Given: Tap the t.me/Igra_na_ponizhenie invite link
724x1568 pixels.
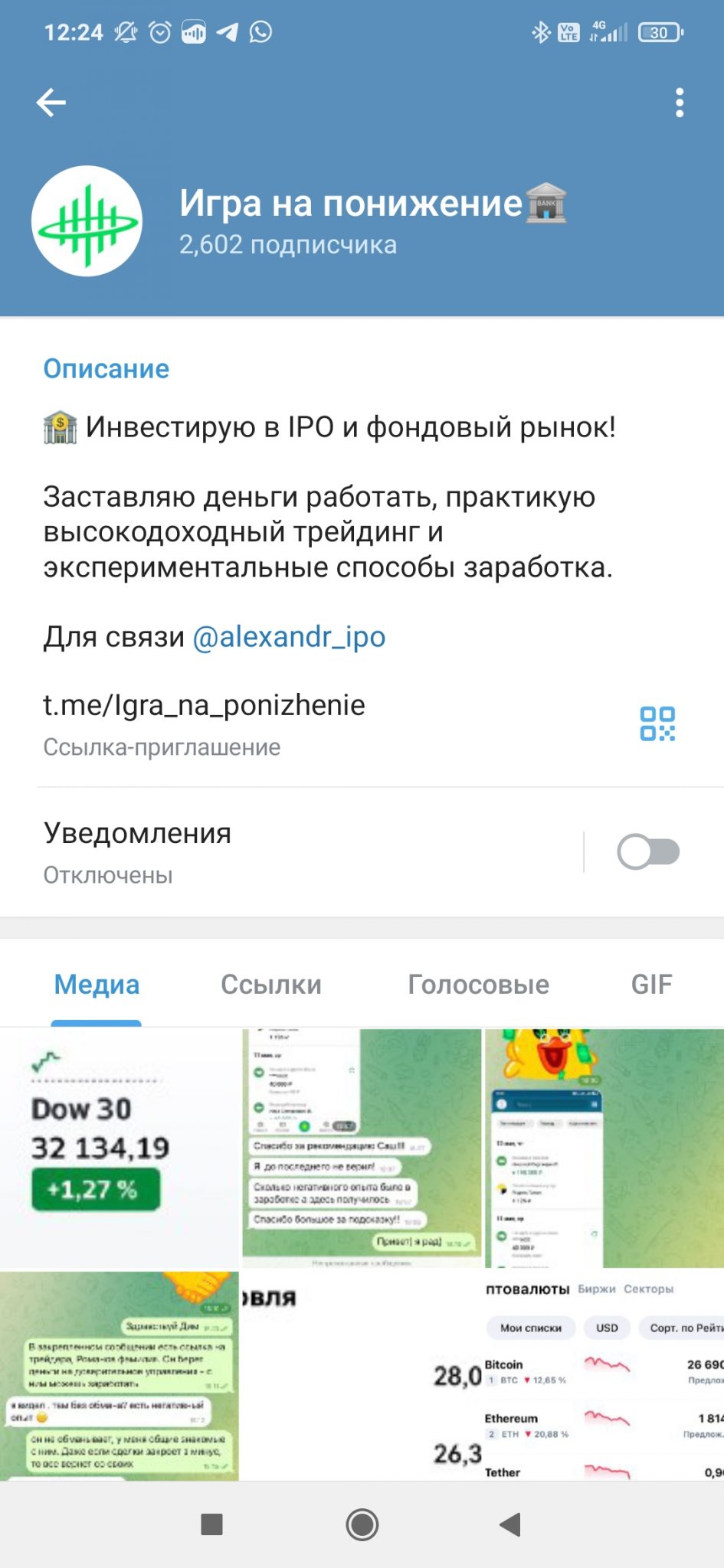Looking at the screenshot, I should [204, 705].
